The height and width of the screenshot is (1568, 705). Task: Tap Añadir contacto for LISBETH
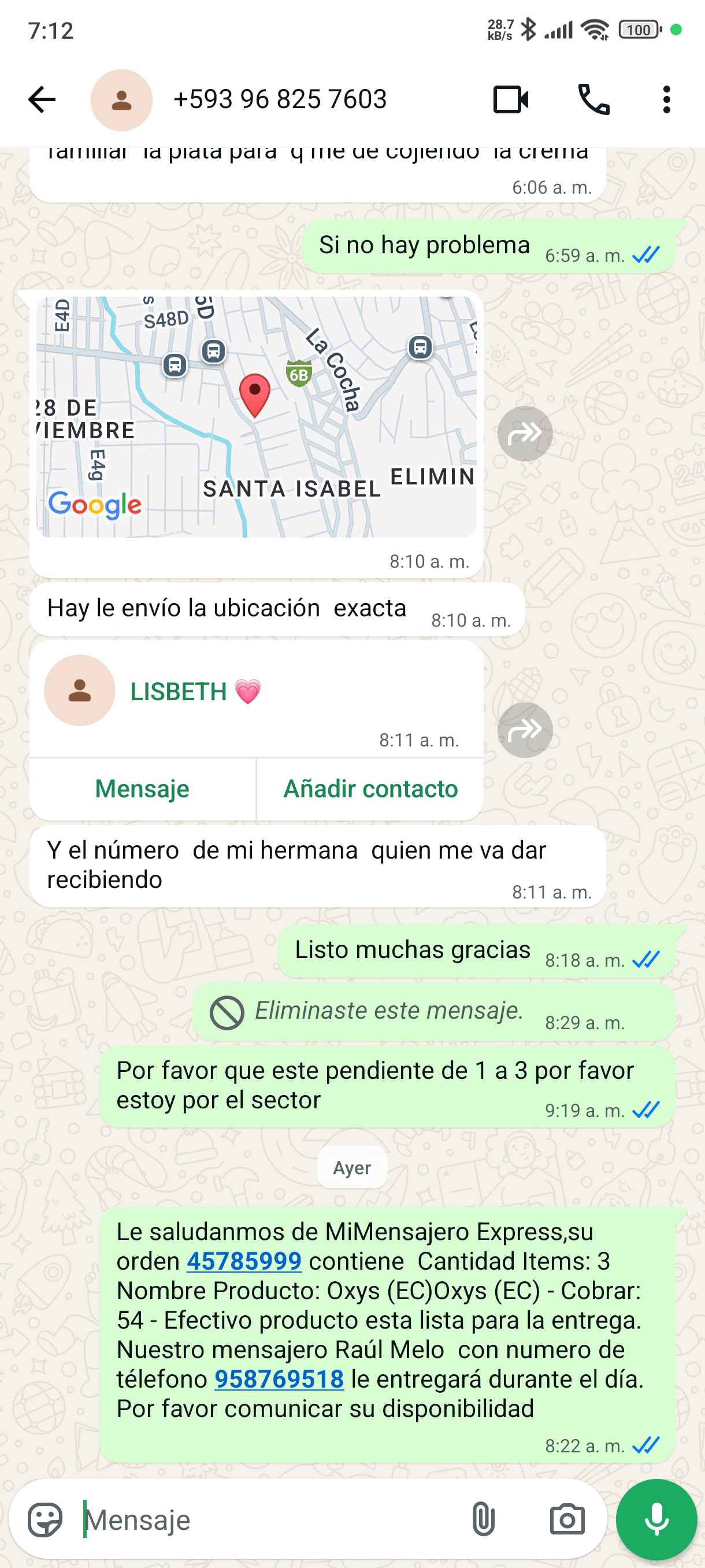pos(370,789)
